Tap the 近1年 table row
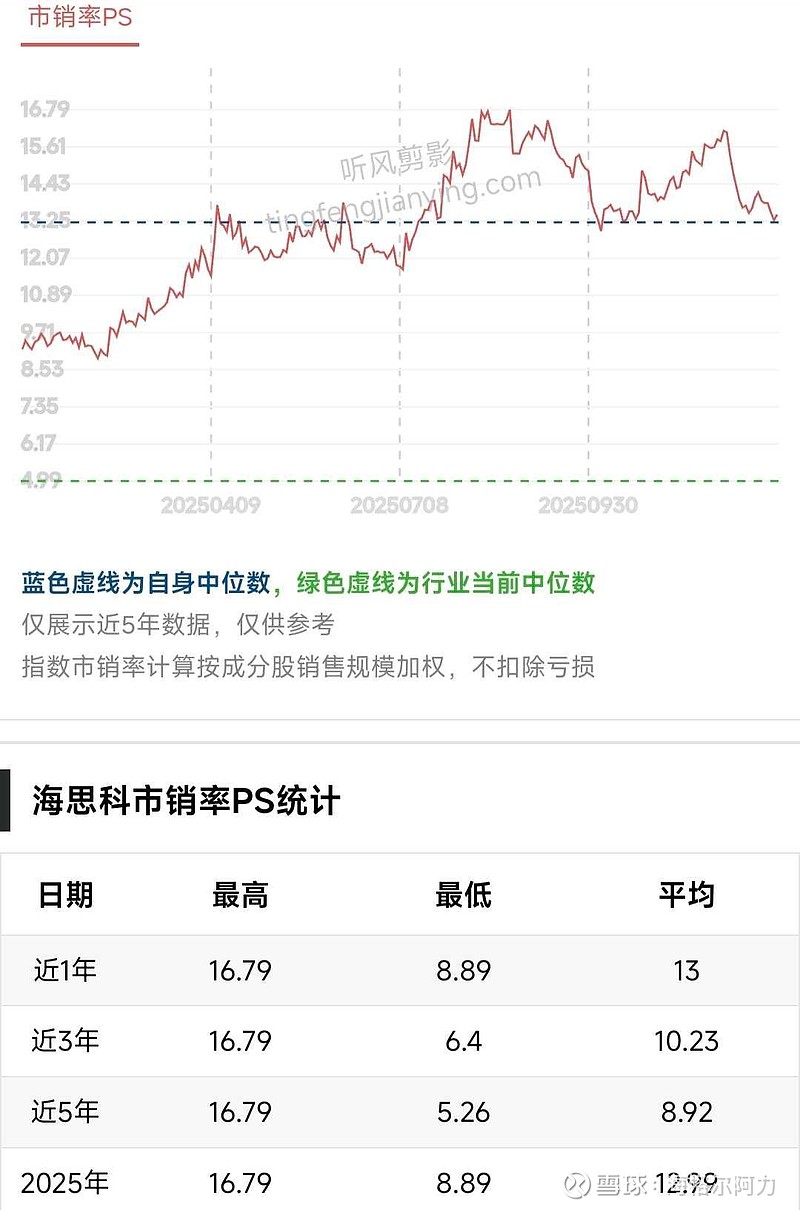Viewport: 800px width, 1210px height. (400, 970)
